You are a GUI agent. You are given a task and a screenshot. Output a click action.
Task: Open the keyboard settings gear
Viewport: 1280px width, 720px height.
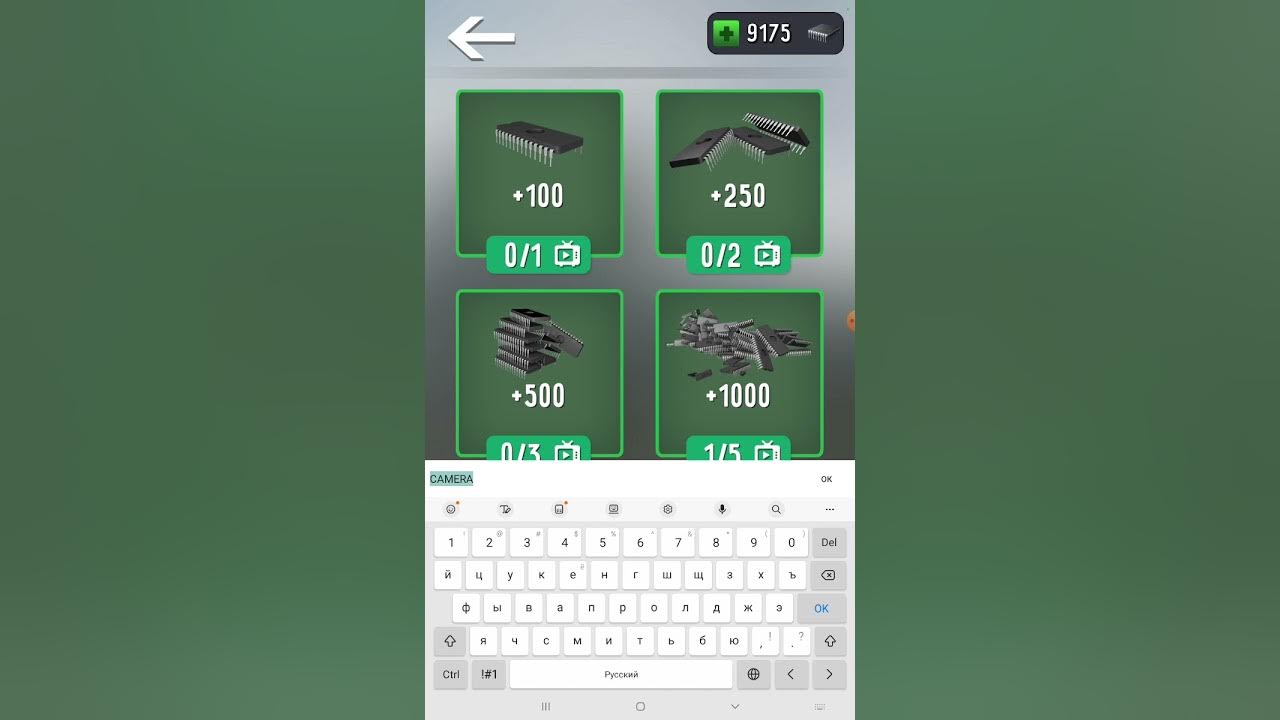668,509
